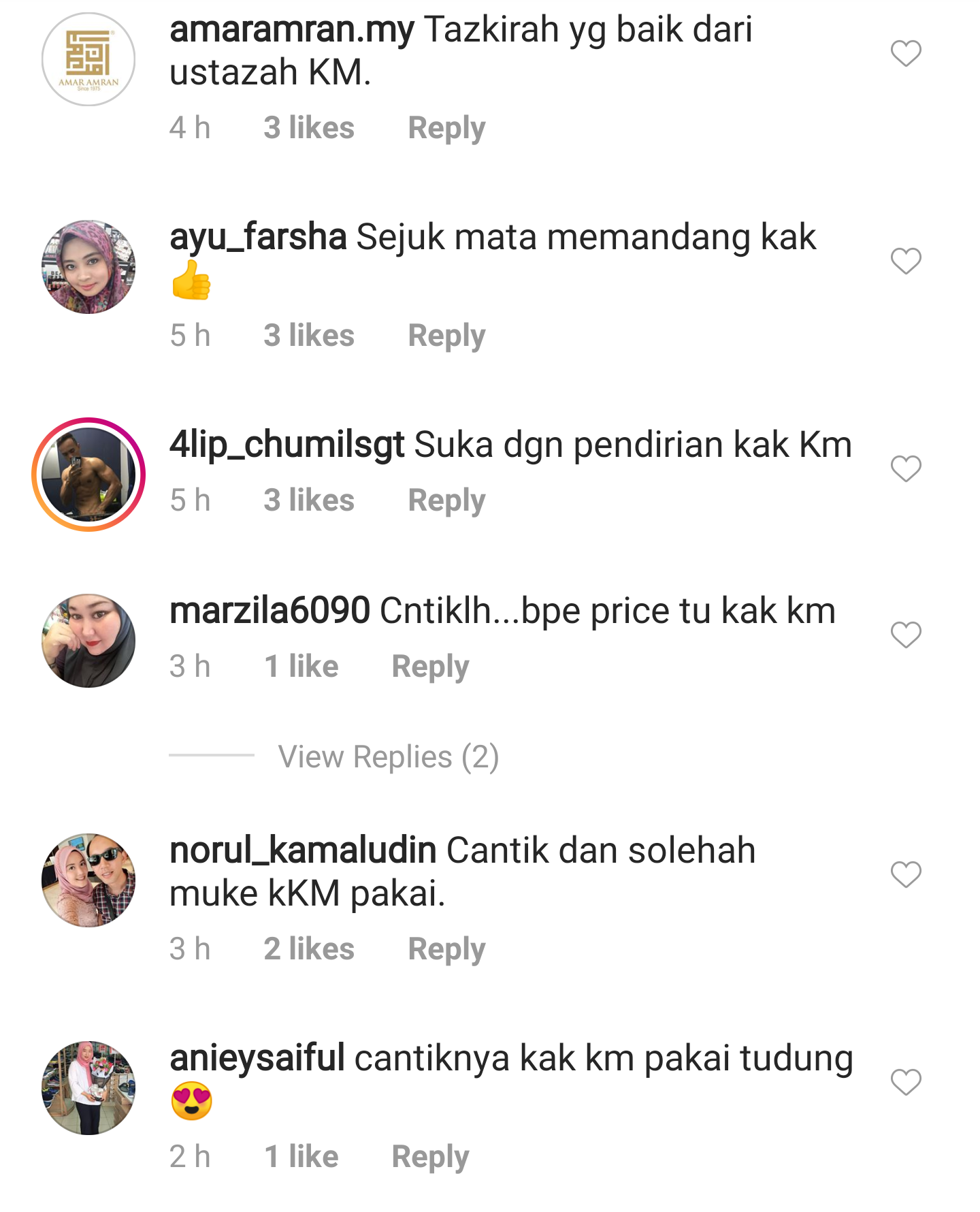
Task: Open 4lip_chumilsgt's story from profile picture
Action: coord(88,475)
